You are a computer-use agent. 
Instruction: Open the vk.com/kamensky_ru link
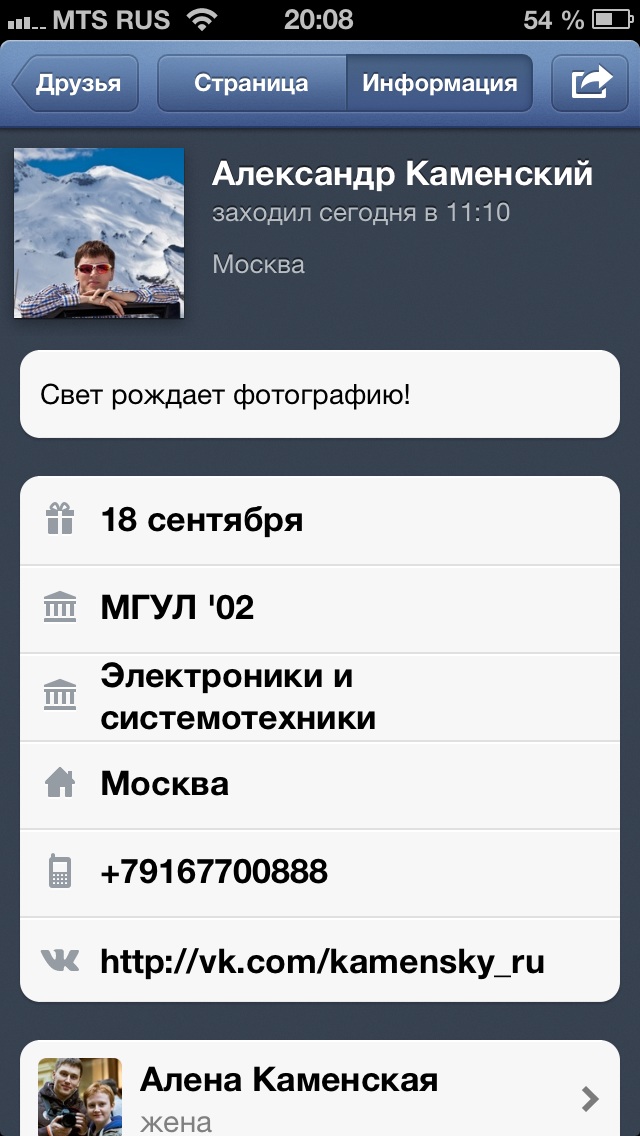click(320, 961)
